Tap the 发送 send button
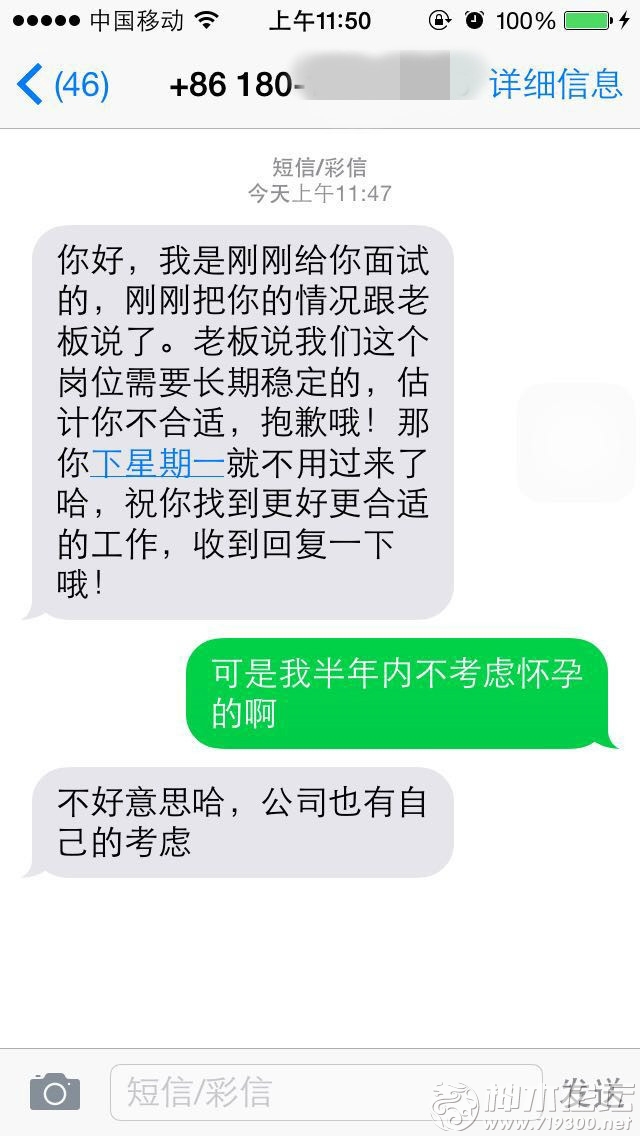 pos(596,1092)
